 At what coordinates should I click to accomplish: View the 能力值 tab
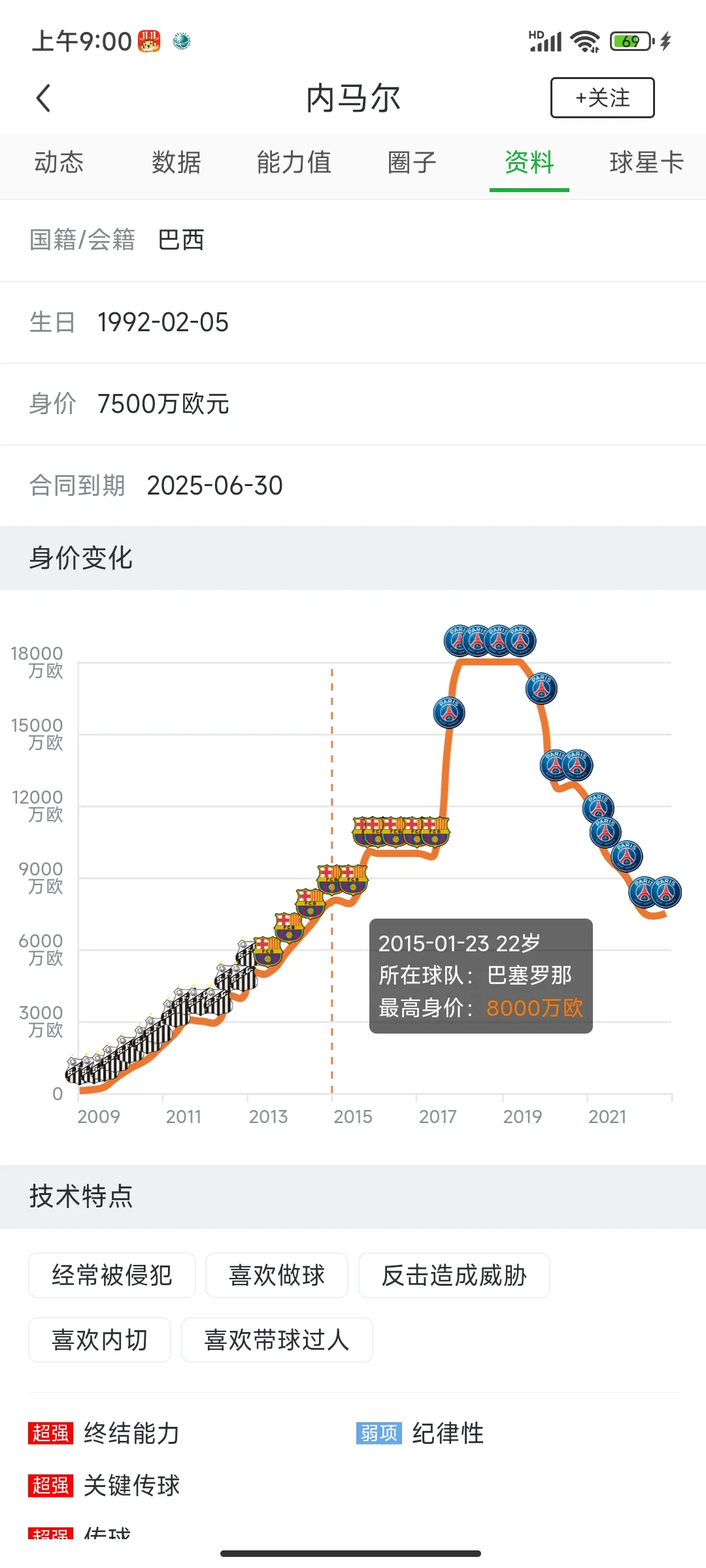point(294,163)
